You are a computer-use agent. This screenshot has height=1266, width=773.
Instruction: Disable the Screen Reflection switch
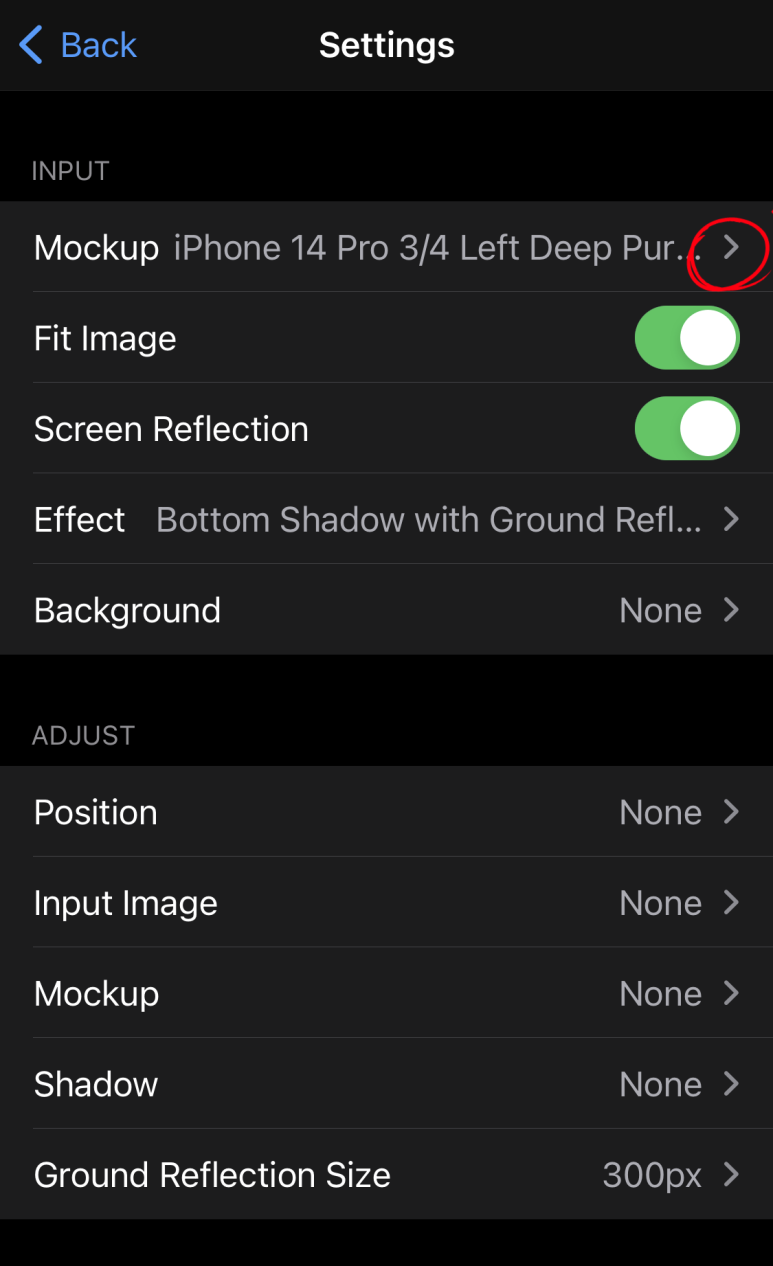687,429
